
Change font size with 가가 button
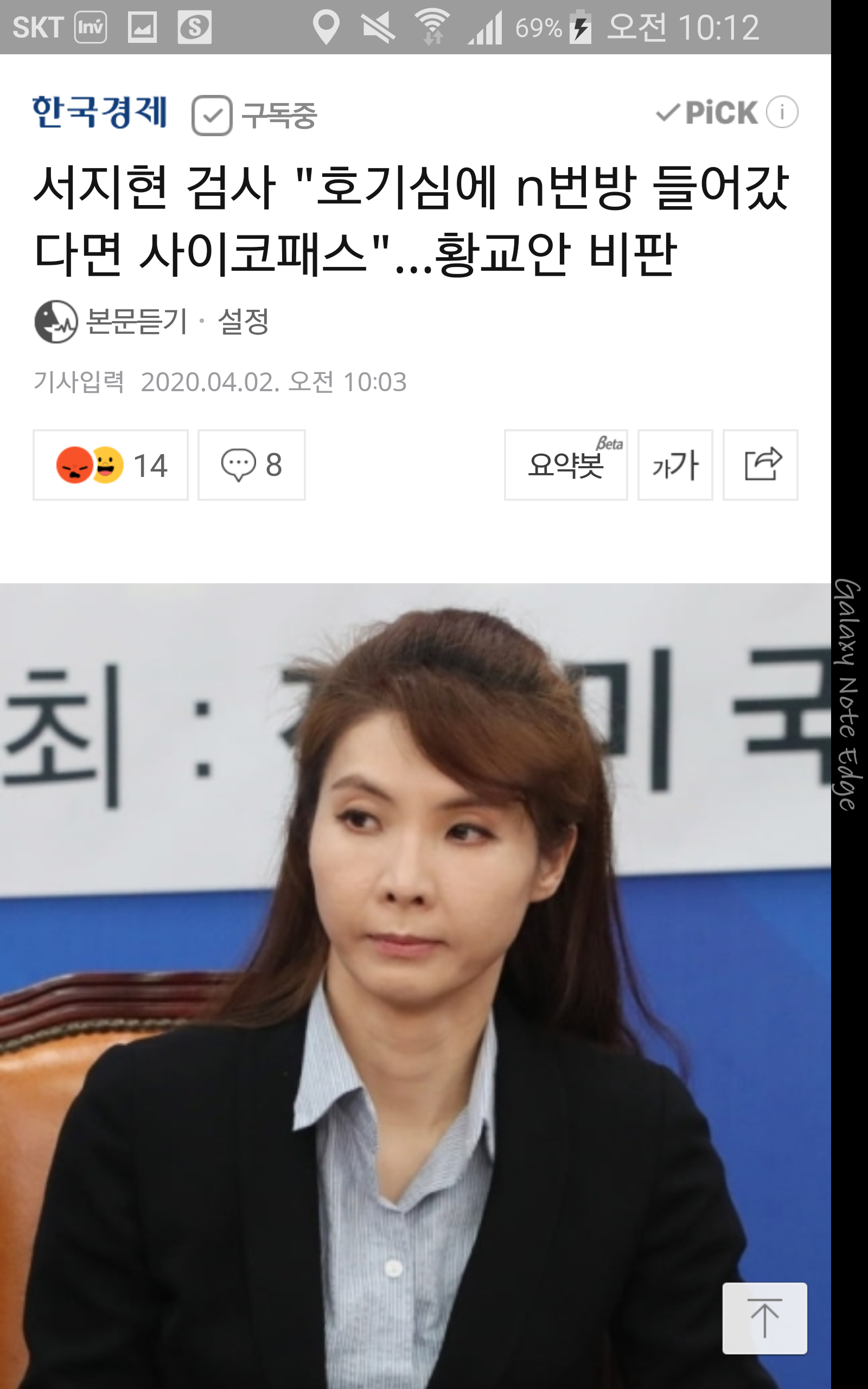click(x=675, y=465)
